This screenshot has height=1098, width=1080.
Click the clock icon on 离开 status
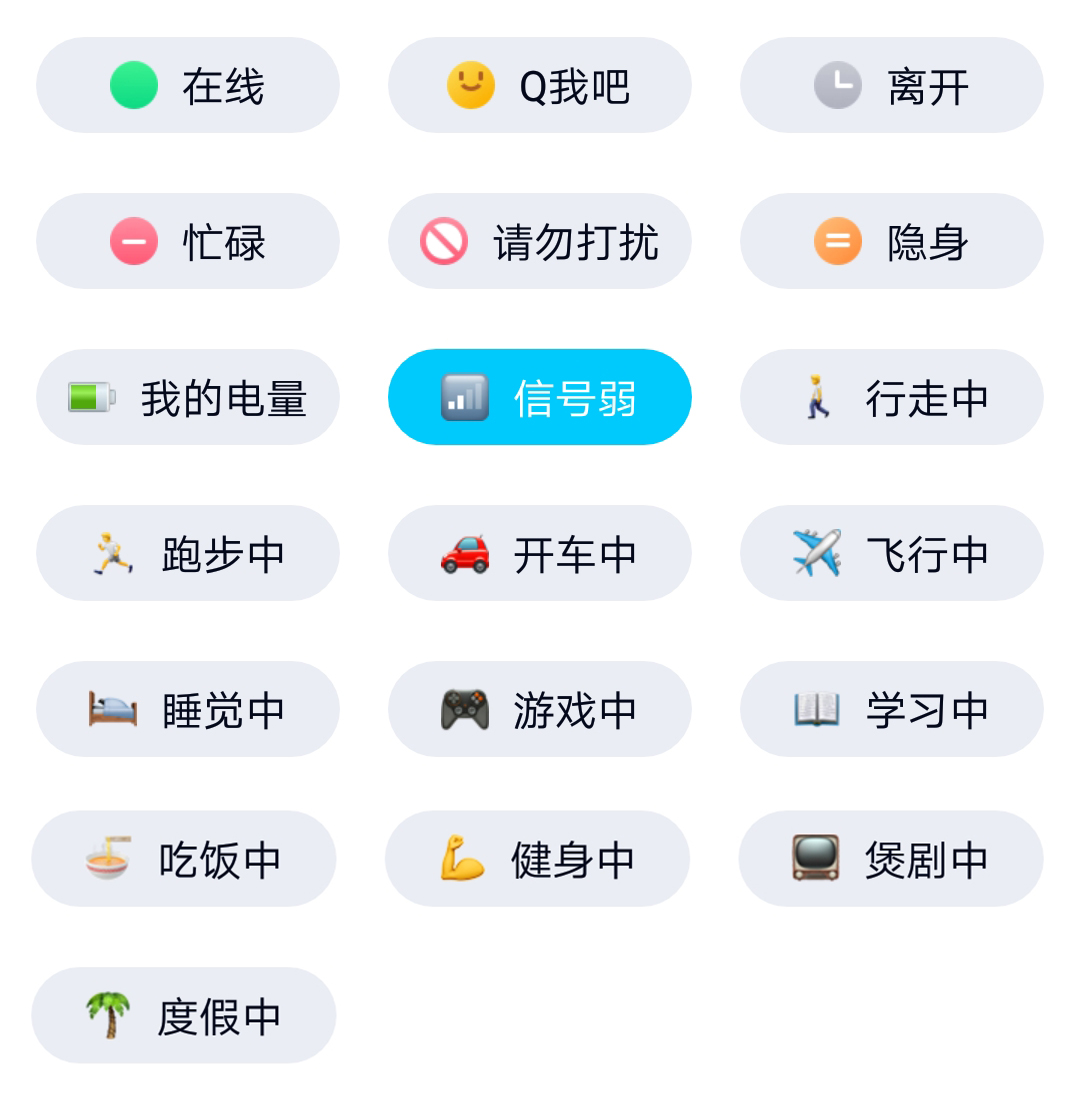point(840,86)
